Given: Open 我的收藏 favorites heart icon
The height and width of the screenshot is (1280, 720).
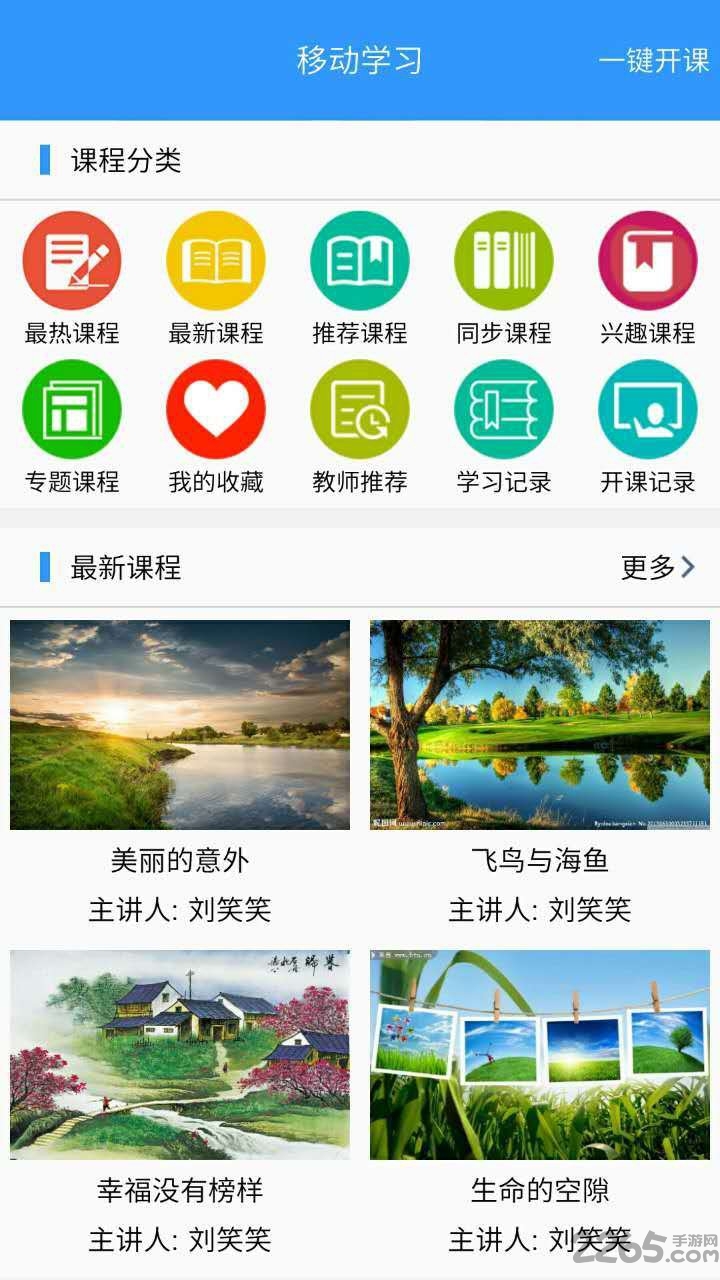Looking at the screenshot, I should (x=215, y=409).
